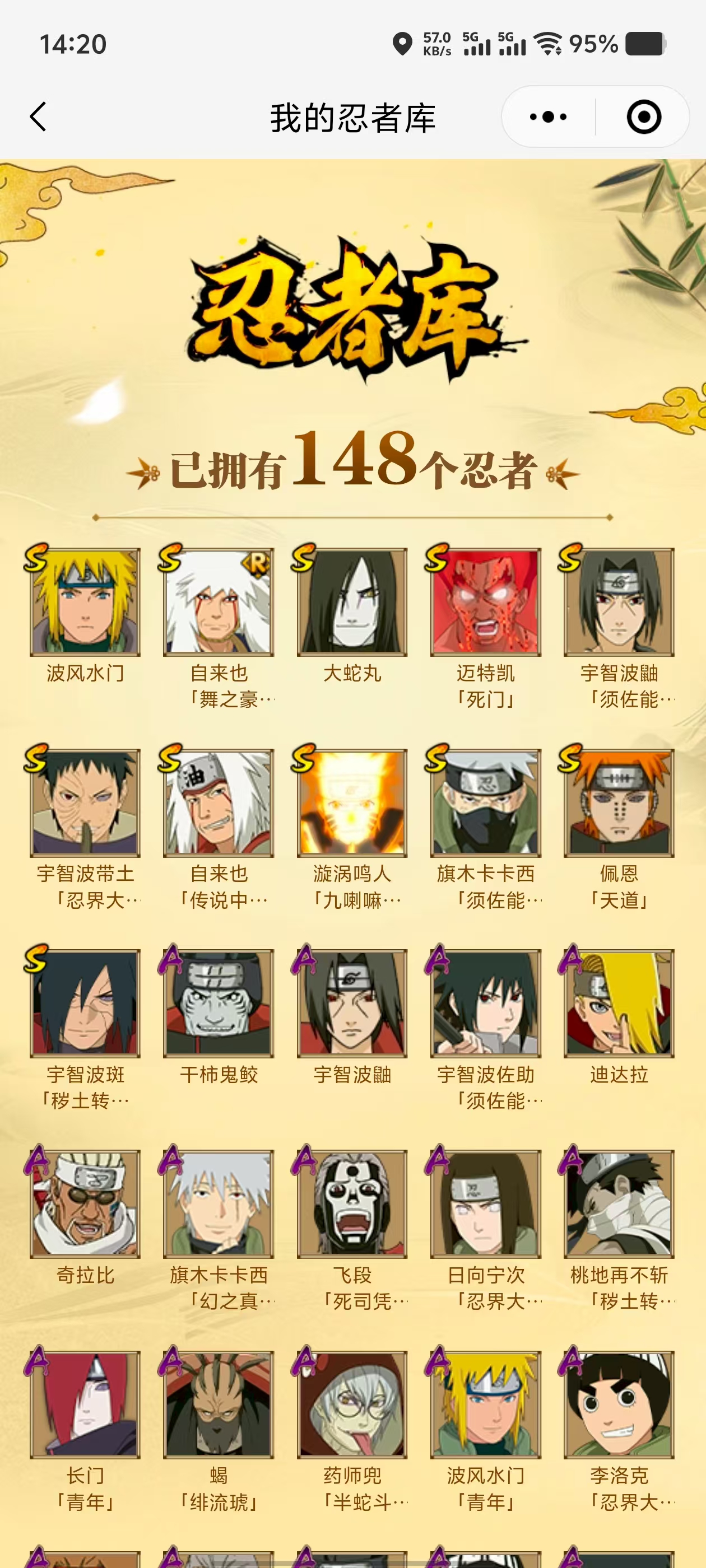Screen dimensions: 706x1568
Task: Open 桃地再不斩 ninja card
Action: [x=619, y=1203]
